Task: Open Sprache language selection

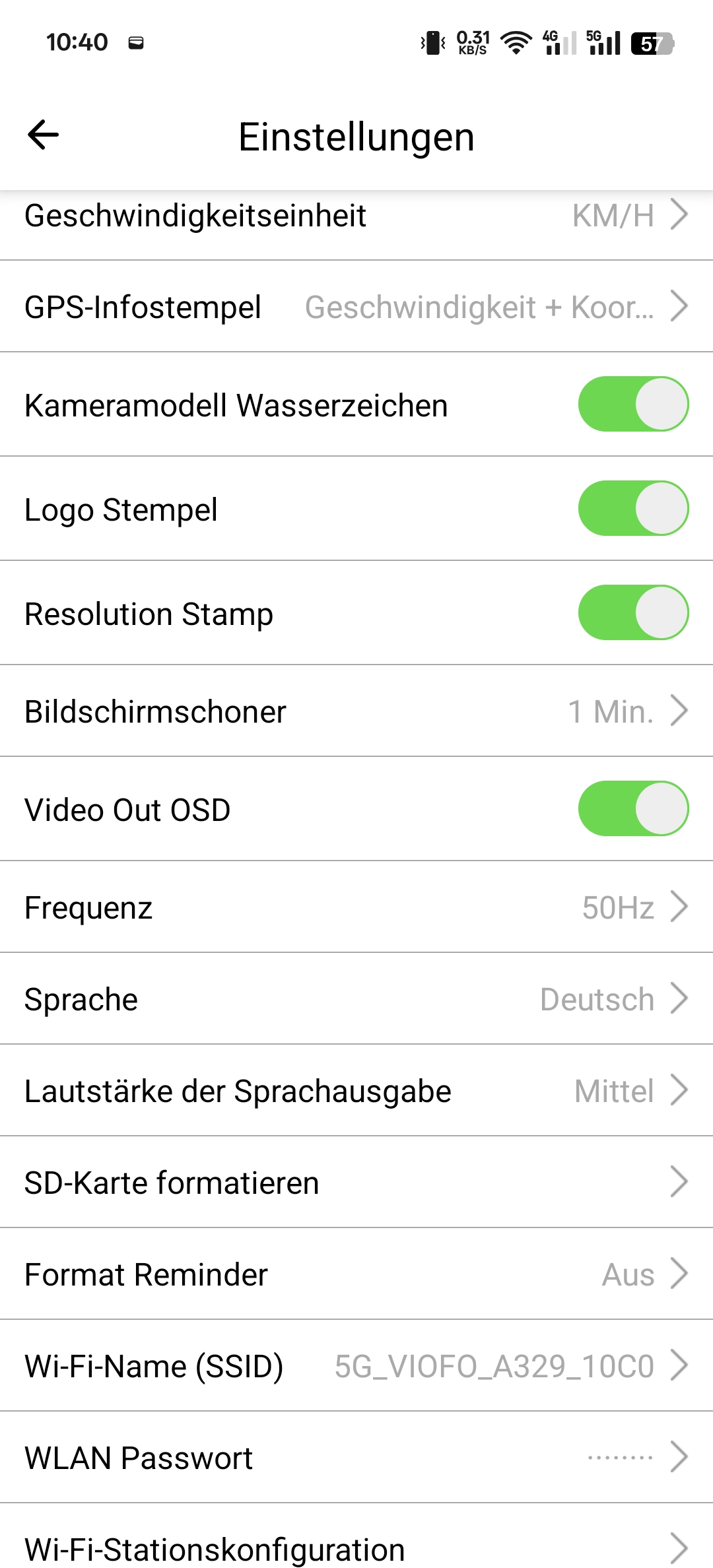Action: (x=356, y=999)
